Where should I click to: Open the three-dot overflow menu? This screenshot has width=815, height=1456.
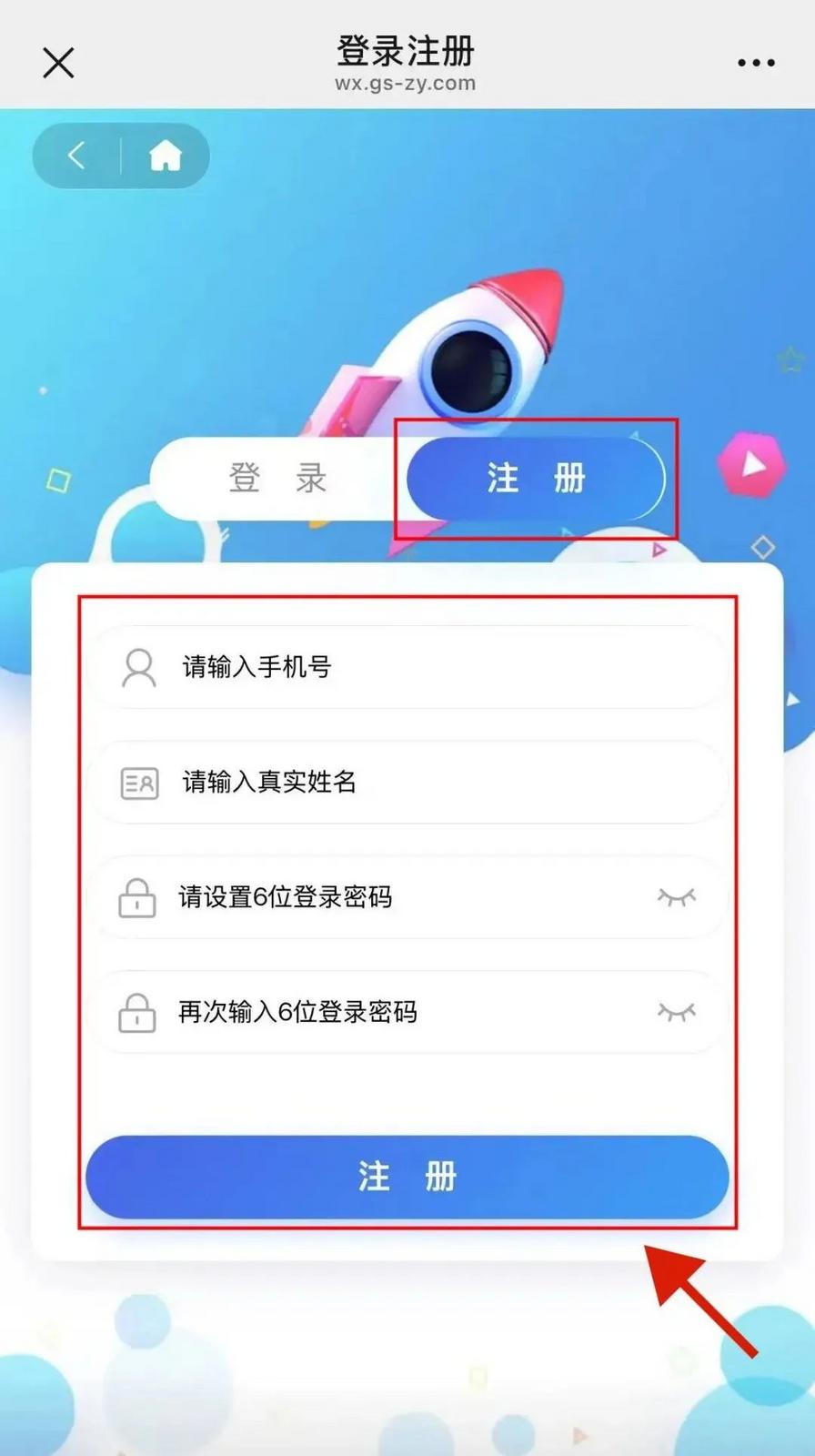click(755, 63)
